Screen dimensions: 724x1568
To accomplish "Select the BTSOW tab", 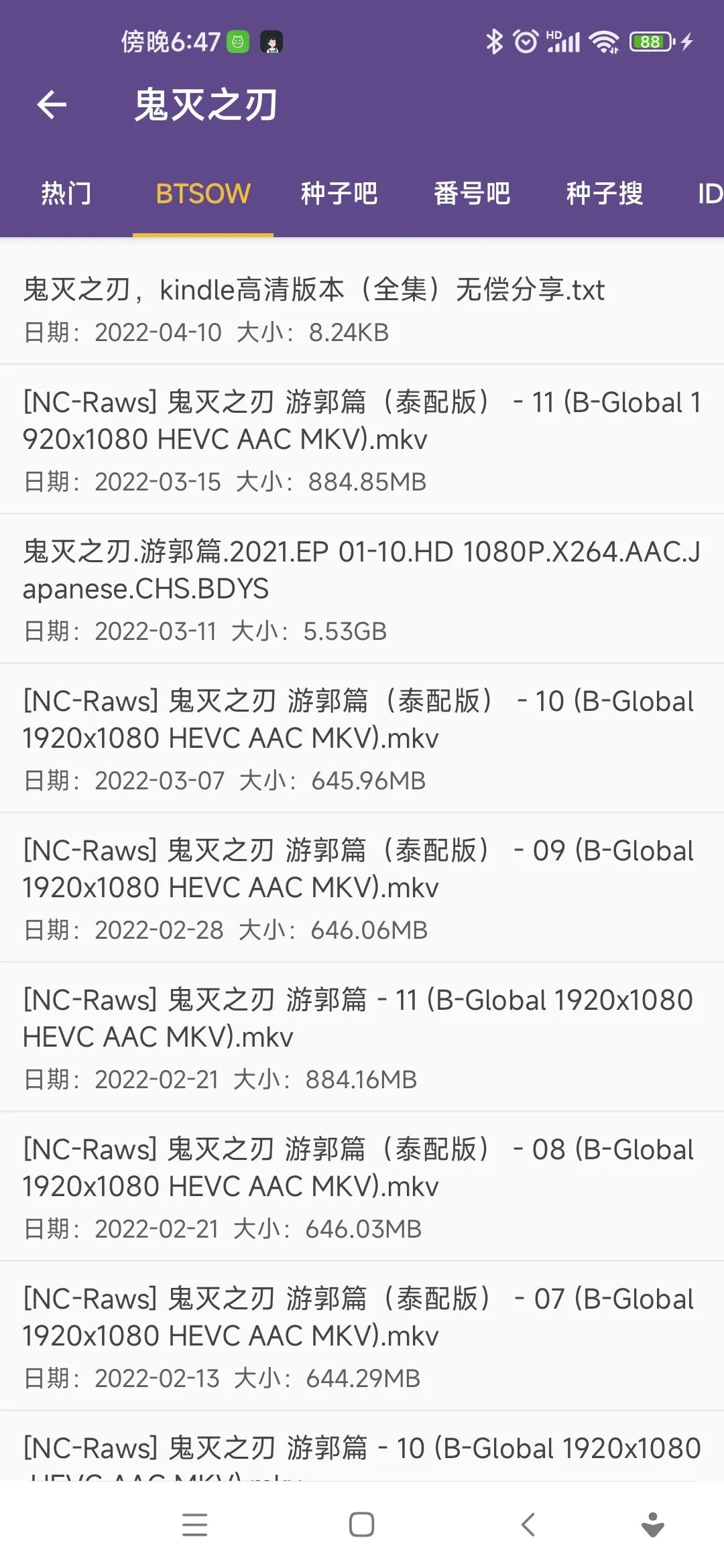I will tap(203, 194).
